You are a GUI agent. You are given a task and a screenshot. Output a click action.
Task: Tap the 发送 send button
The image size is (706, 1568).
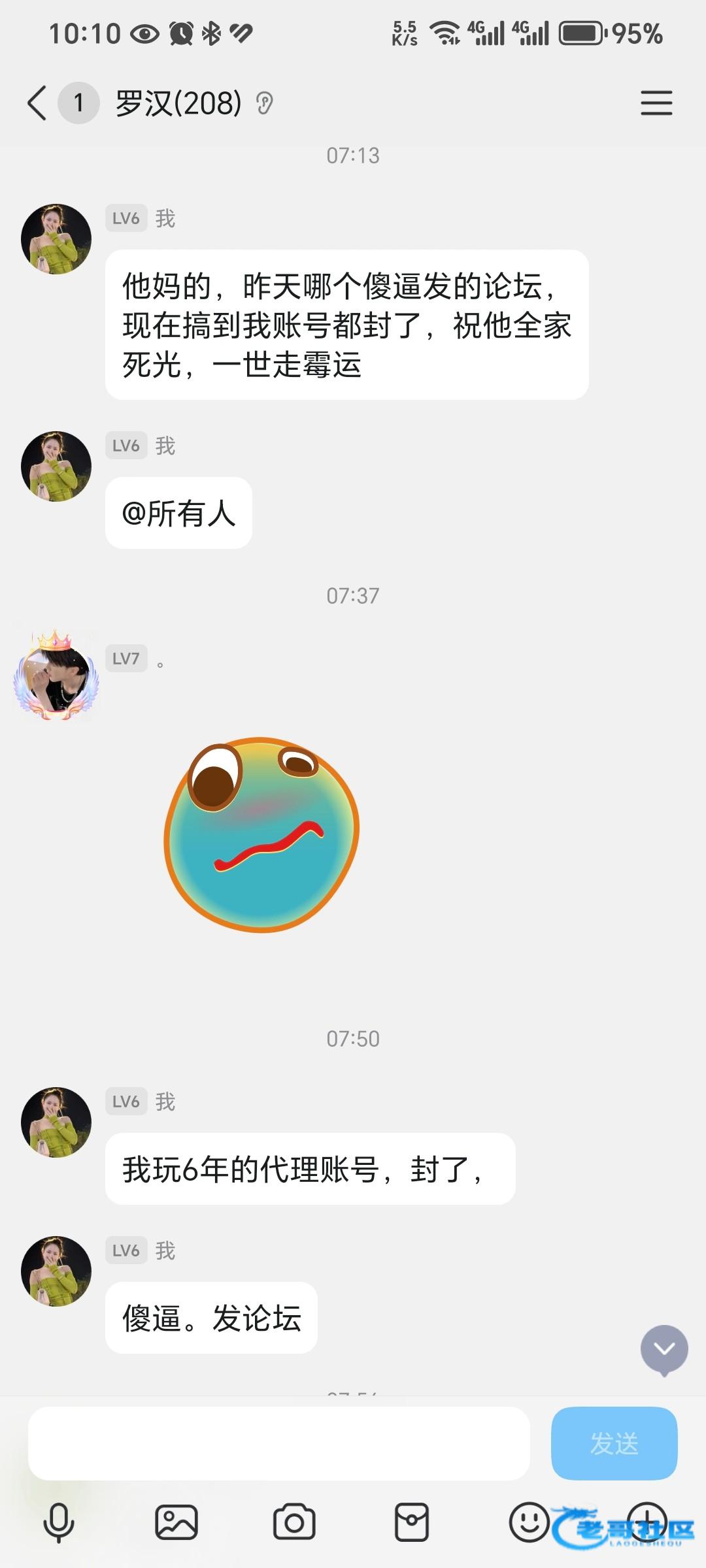click(614, 1443)
